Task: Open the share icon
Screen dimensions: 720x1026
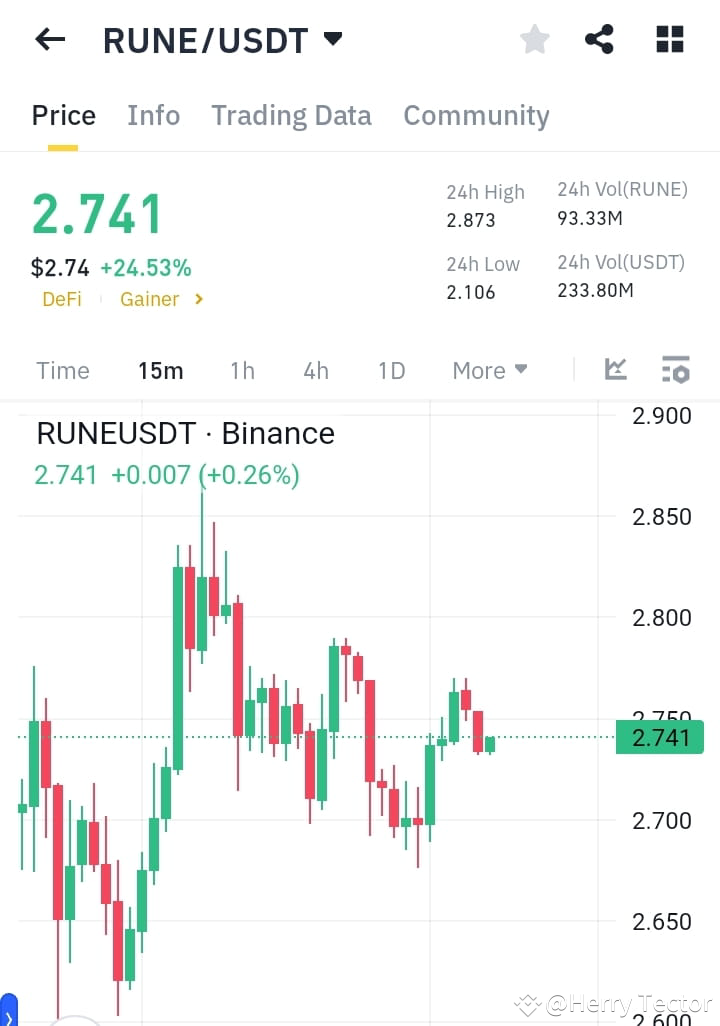Action: tap(599, 39)
